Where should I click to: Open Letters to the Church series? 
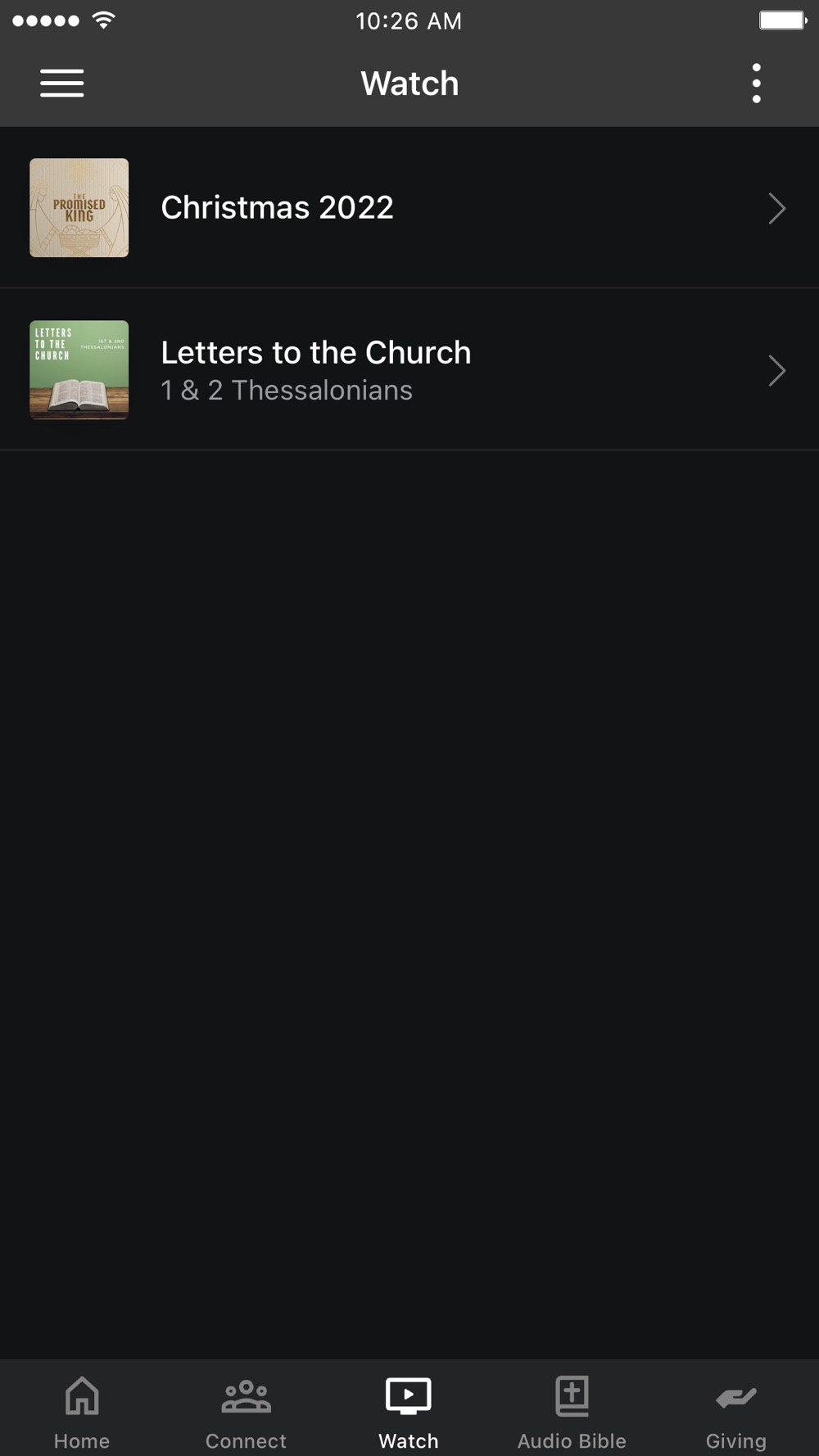[409, 370]
